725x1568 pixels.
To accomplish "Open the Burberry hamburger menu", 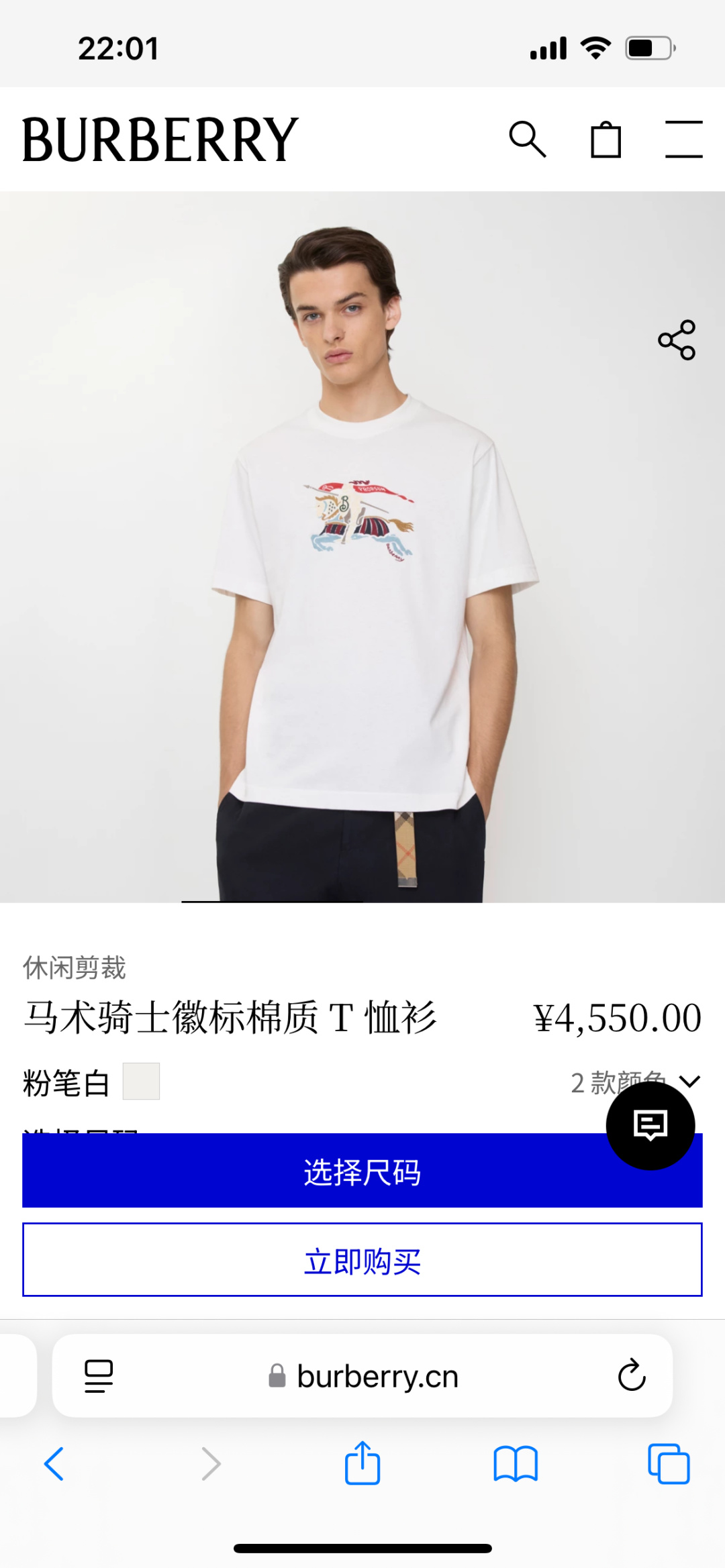I will pos(685,140).
